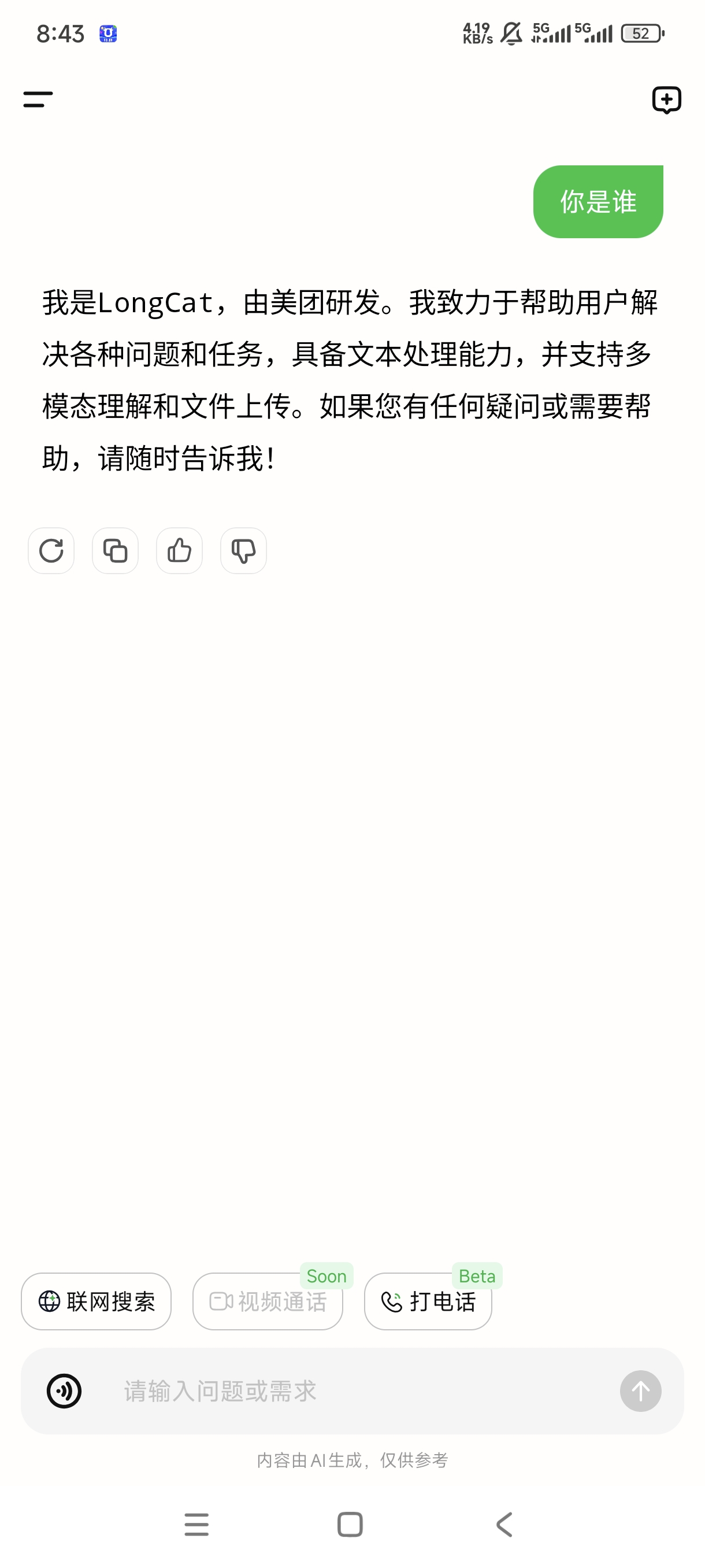Go to the home screen
Viewport: 705px width, 1568px height.
[x=350, y=1525]
